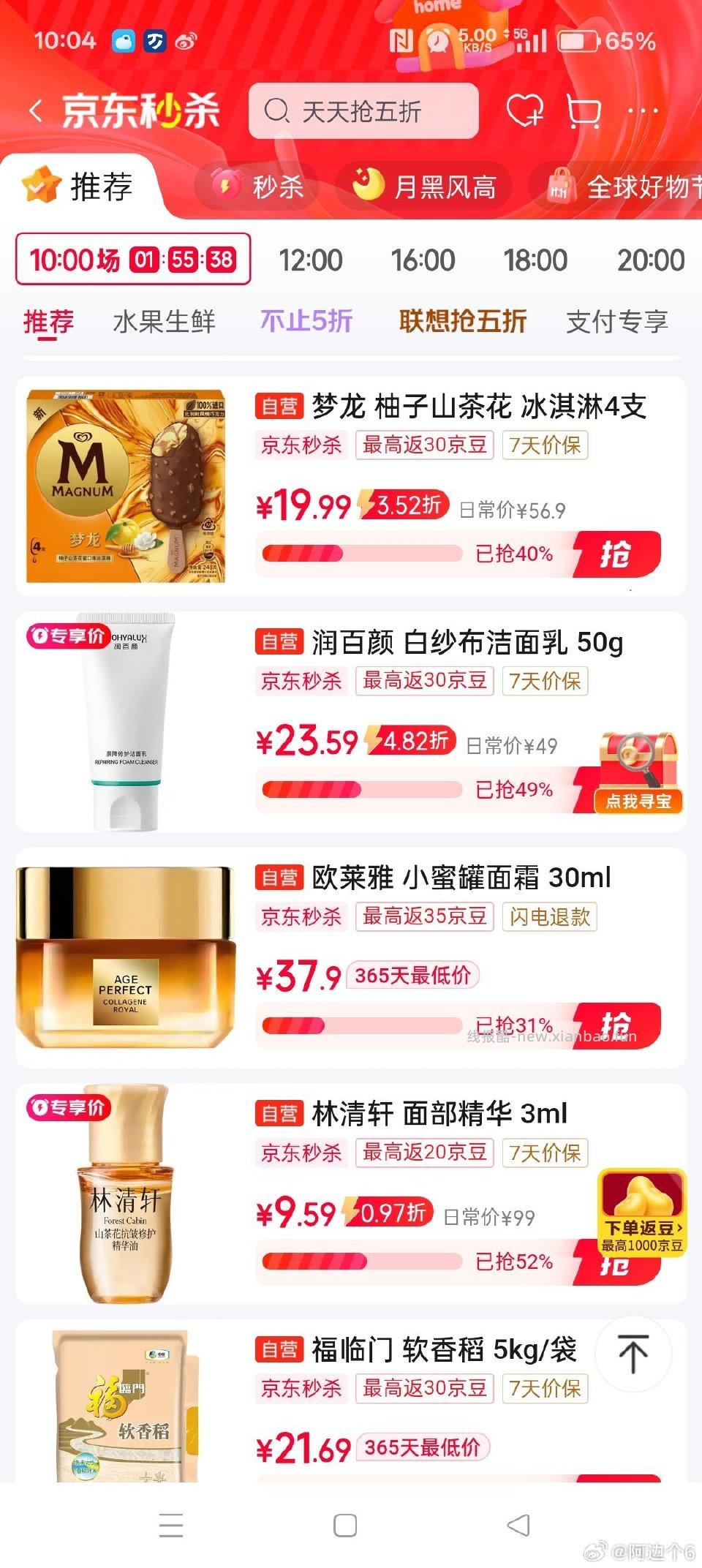
Task: Switch to the 月黑风高 tab
Action: (424, 186)
